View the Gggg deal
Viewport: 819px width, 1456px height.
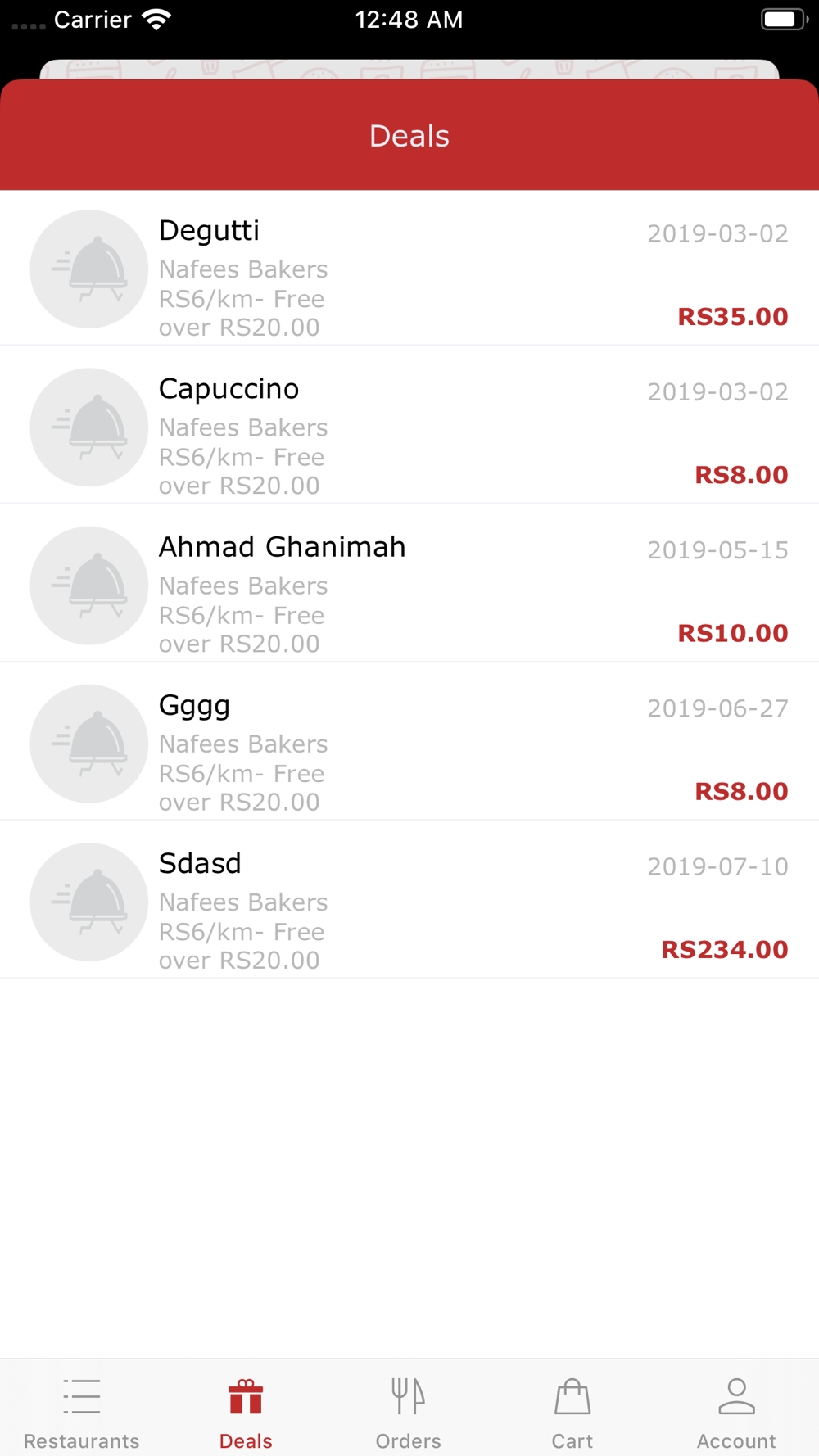409,742
